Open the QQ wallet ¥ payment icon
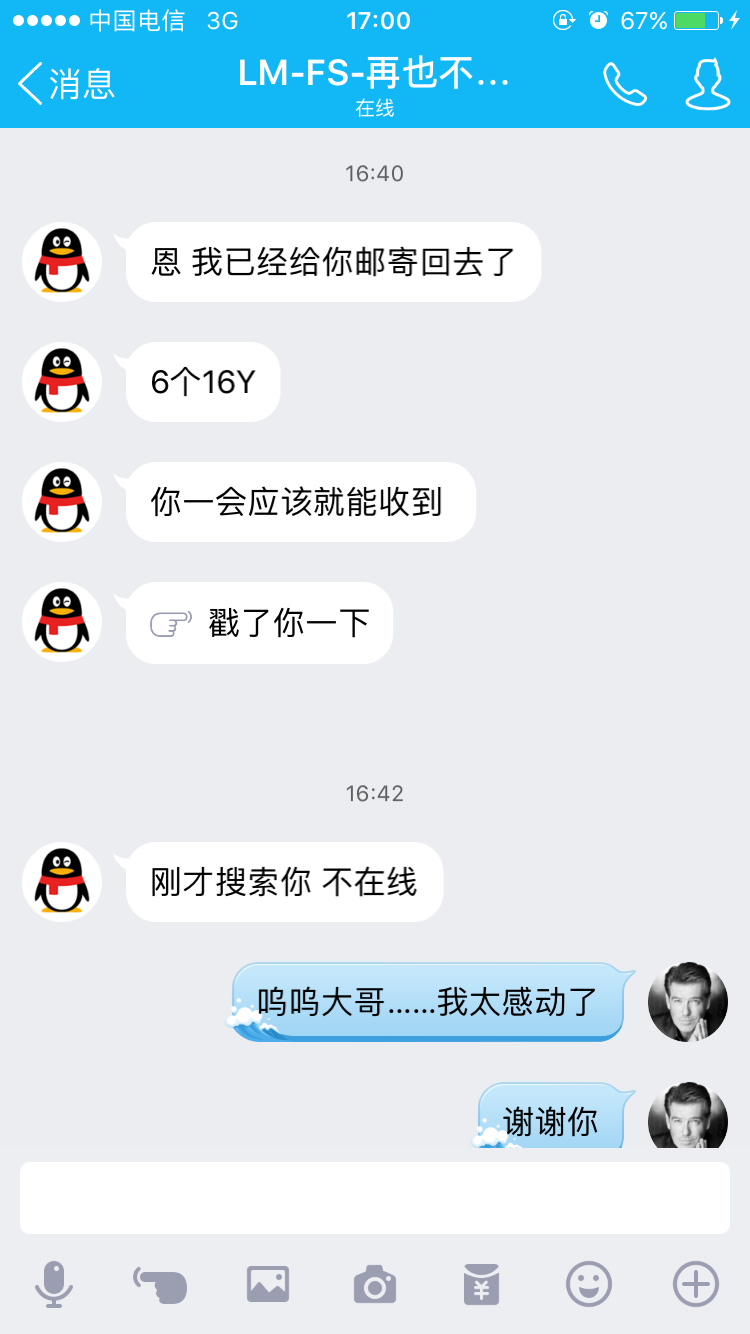The height and width of the screenshot is (1334, 750). pos(482,1283)
